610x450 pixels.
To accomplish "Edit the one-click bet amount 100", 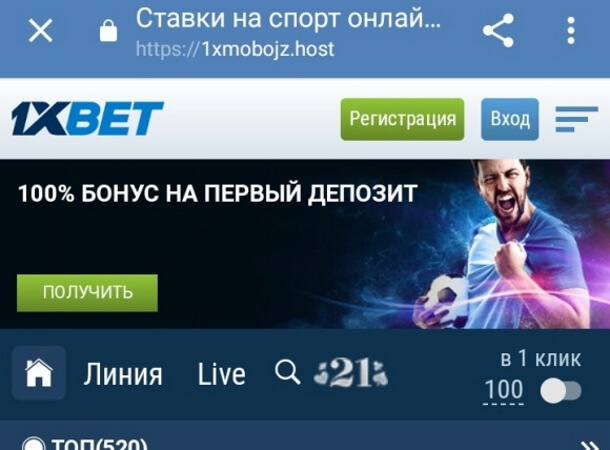I will pyautogui.click(x=503, y=391).
